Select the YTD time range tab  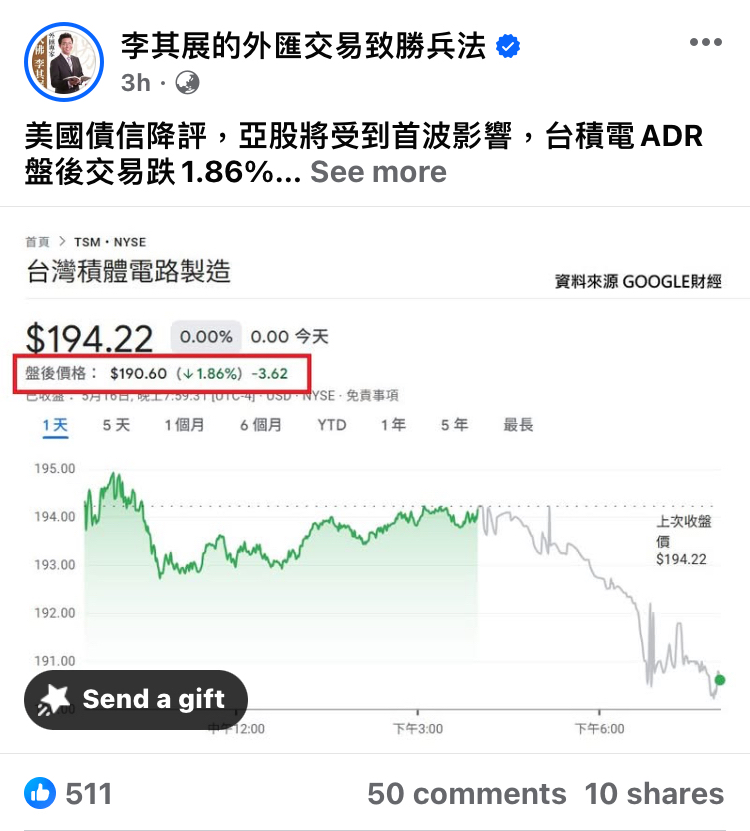(x=331, y=425)
